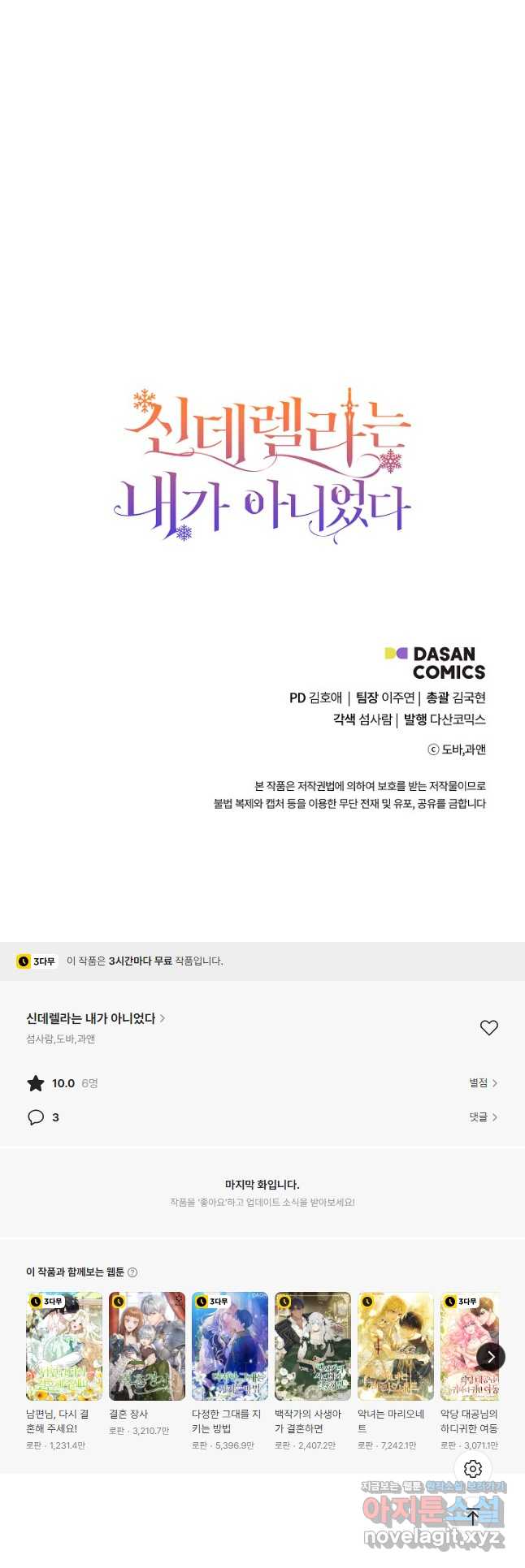Open the webtoon 다정한 그대를 지키는 방법
Viewport: 525px width, 1568px height.
pyautogui.click(x=230, y=1346)
